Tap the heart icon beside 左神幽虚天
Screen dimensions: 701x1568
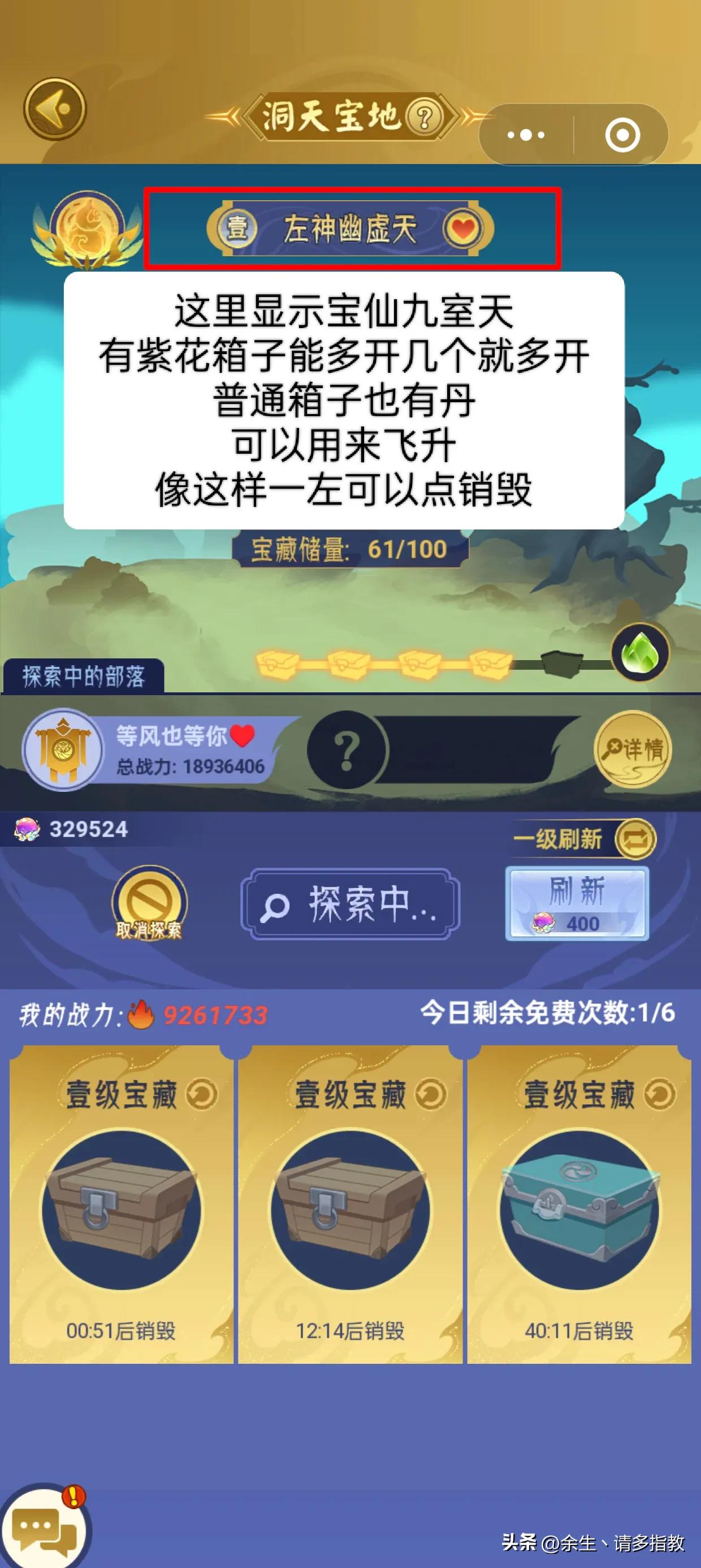pos(464,229)
